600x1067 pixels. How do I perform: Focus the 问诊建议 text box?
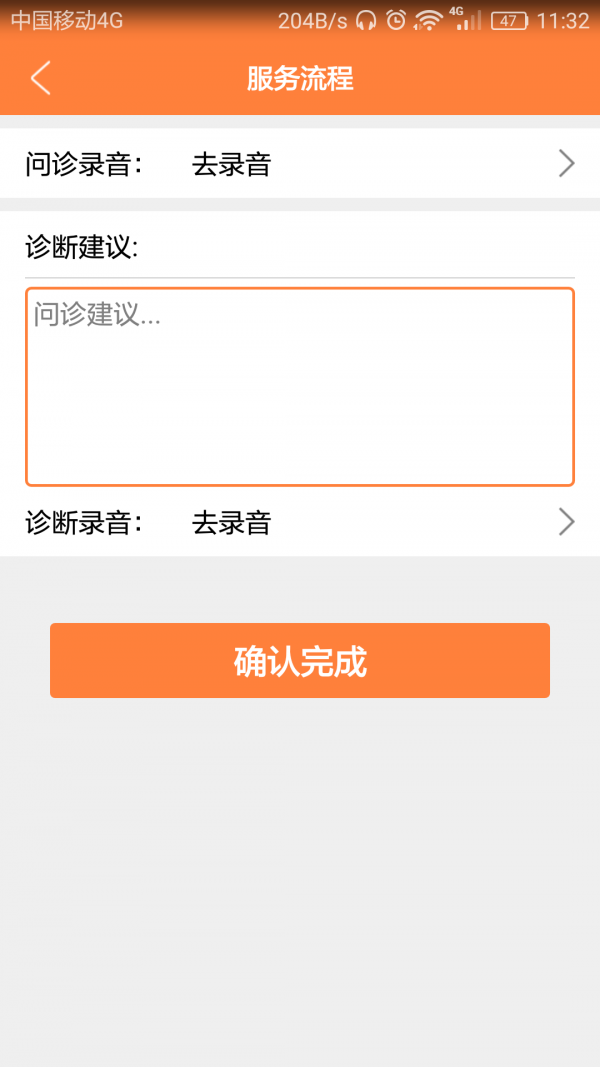click(300, 387)
